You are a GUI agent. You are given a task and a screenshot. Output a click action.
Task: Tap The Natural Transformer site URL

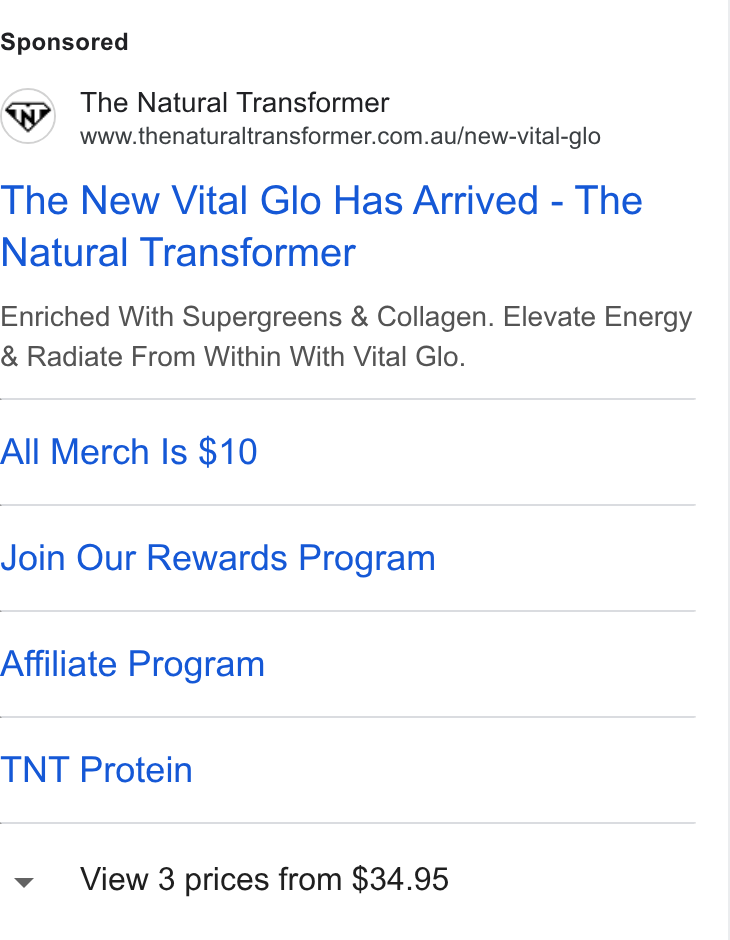click(340, 136)
